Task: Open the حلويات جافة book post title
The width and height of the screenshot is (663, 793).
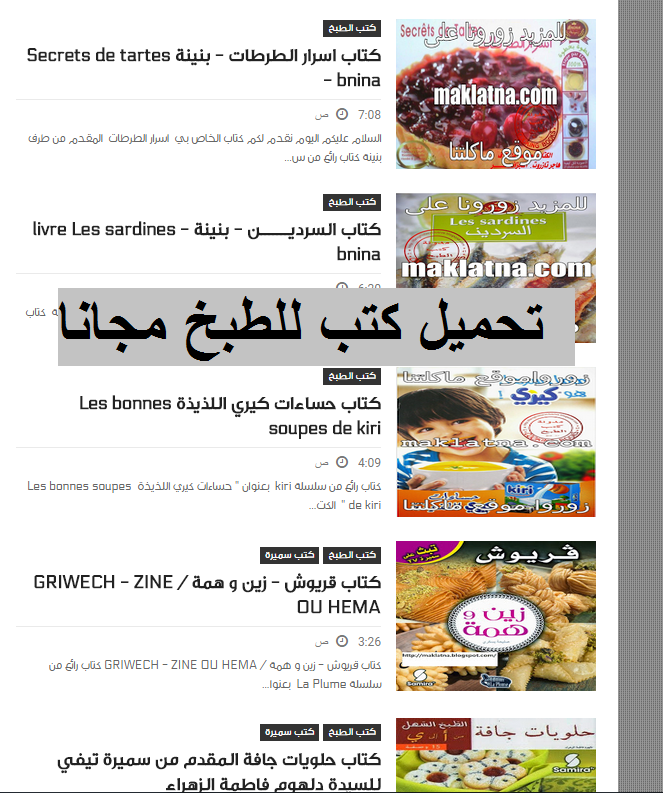Action: (219, 771)
